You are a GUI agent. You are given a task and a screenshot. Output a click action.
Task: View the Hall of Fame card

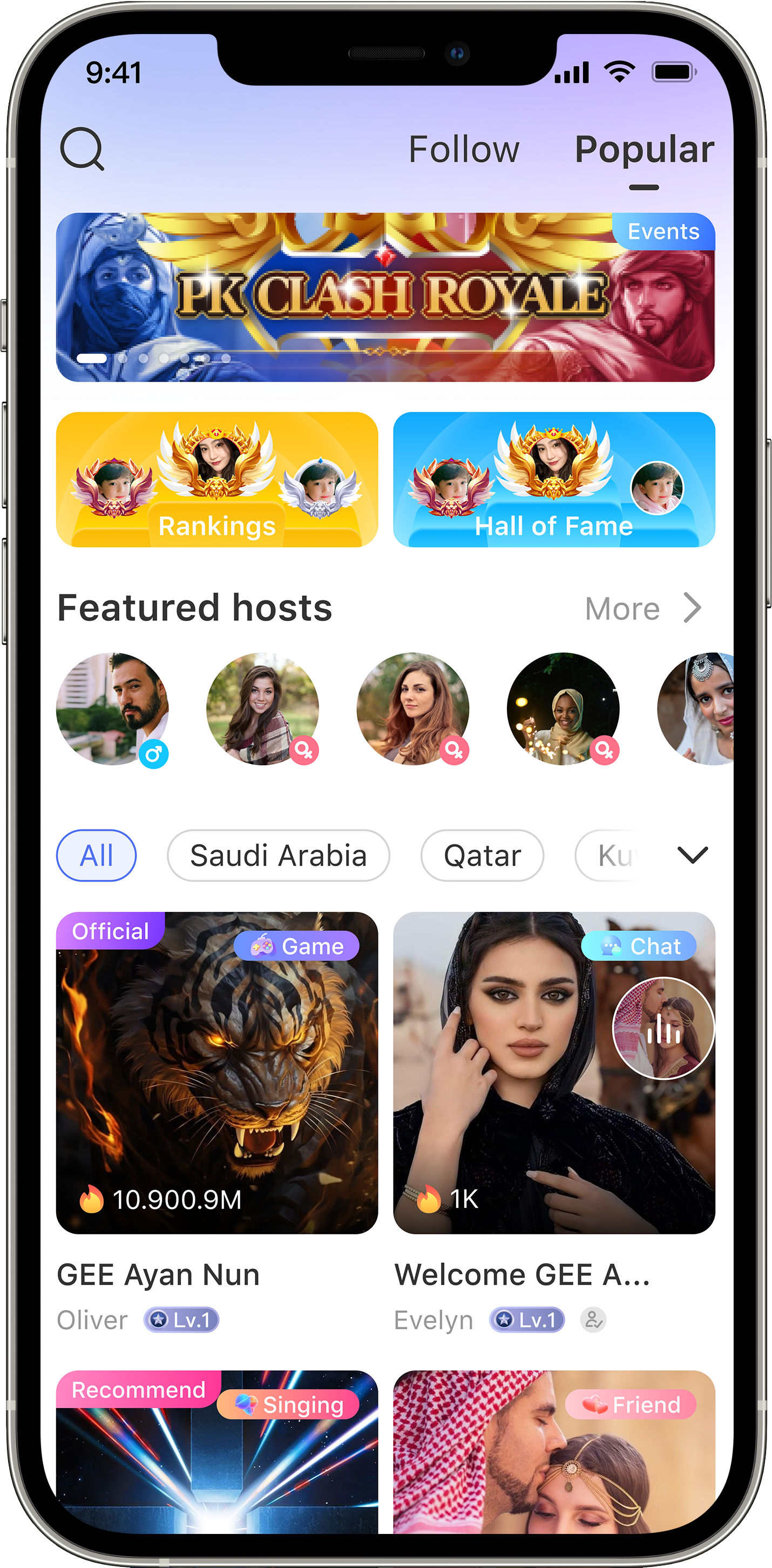(x=553, y=479)
